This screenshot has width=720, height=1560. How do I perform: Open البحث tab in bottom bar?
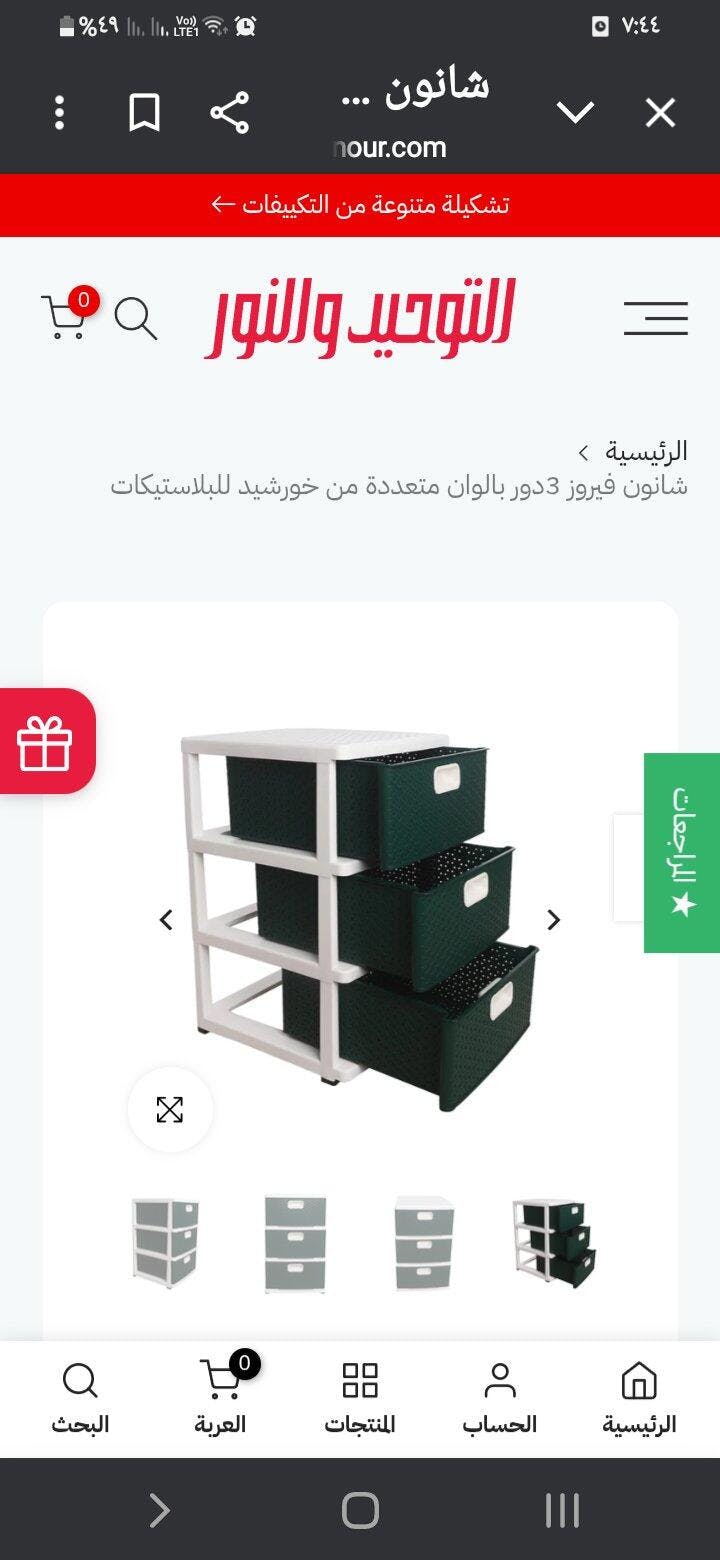coord(80,1398)
